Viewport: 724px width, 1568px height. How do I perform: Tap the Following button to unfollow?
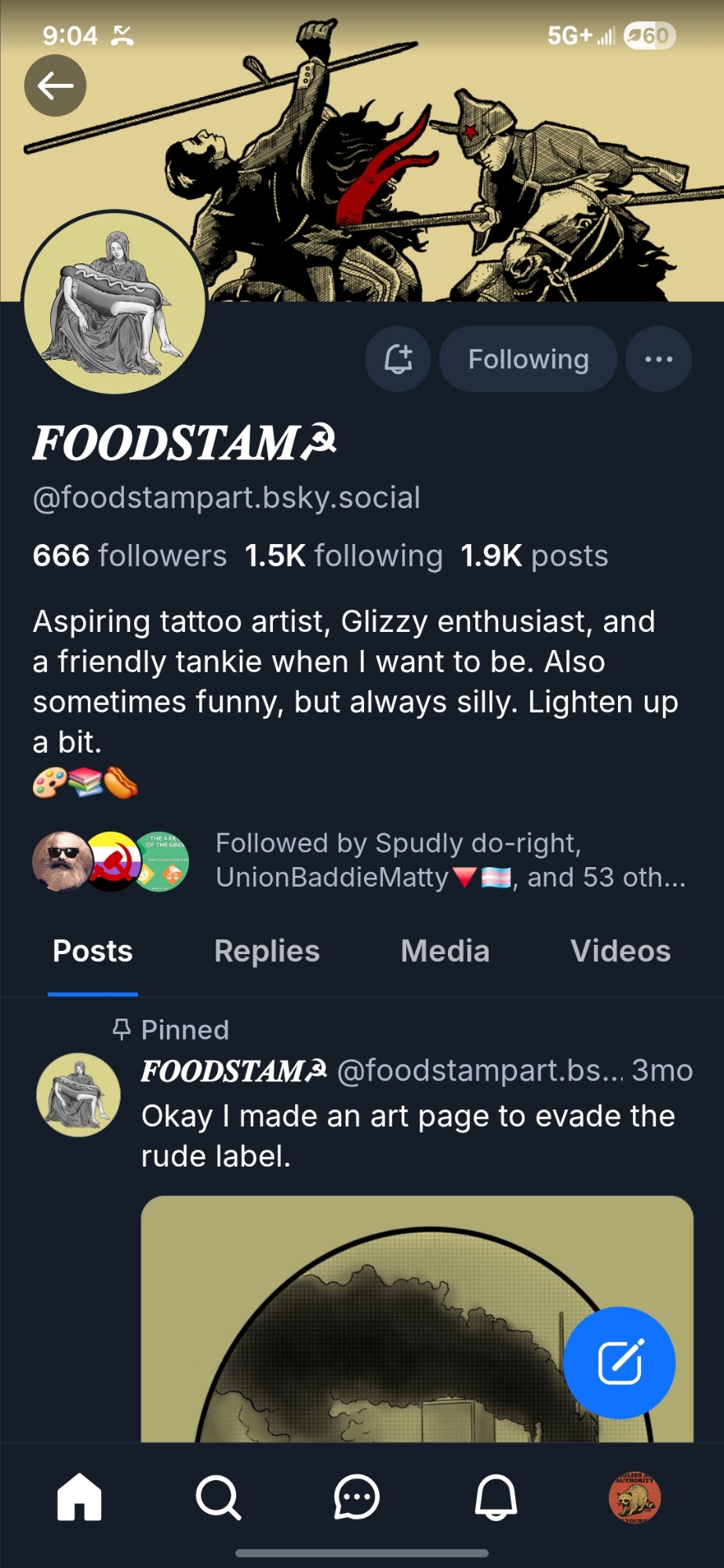click(x=528, y=359)
